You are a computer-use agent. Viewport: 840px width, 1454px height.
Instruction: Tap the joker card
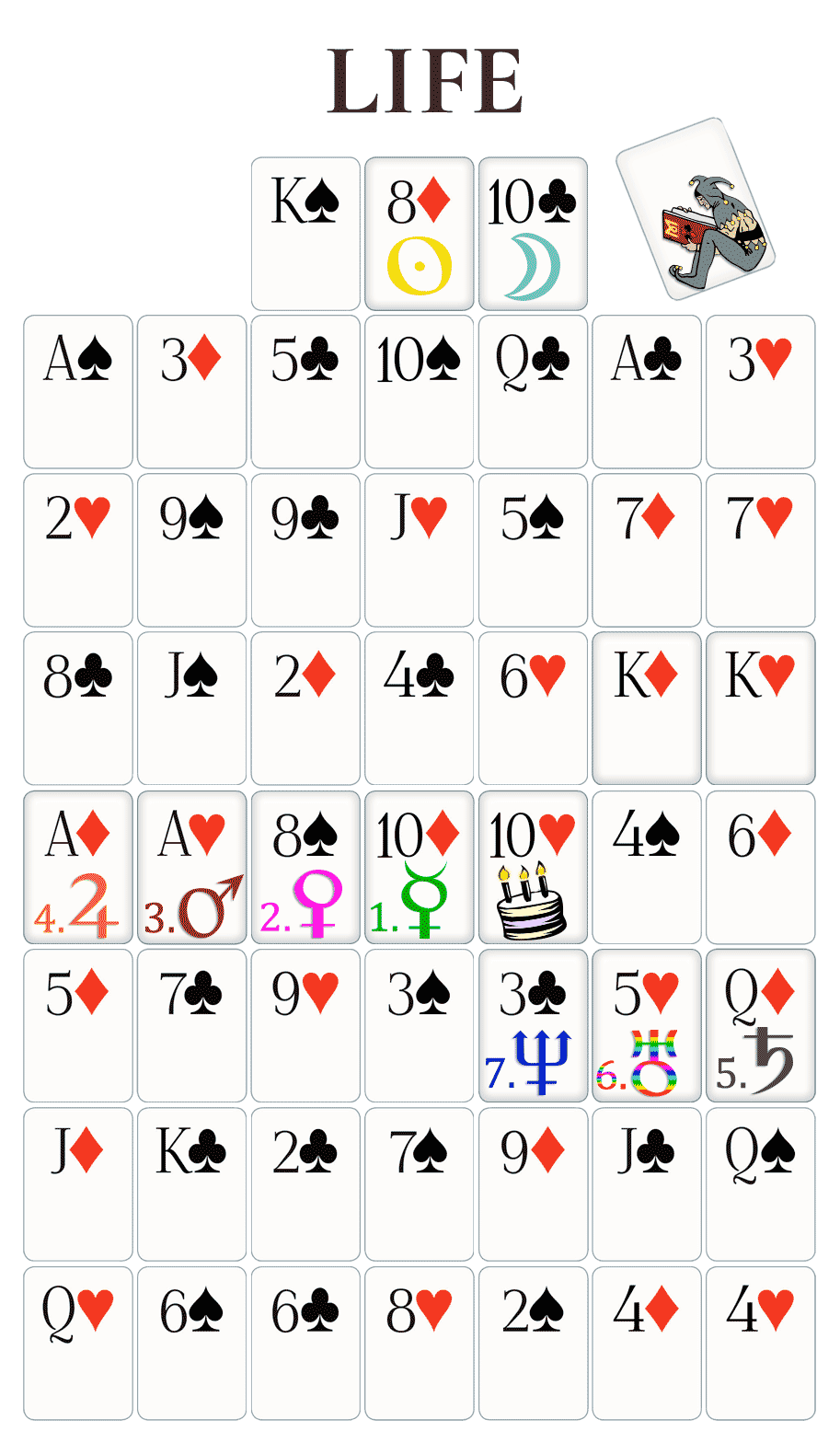696,209
